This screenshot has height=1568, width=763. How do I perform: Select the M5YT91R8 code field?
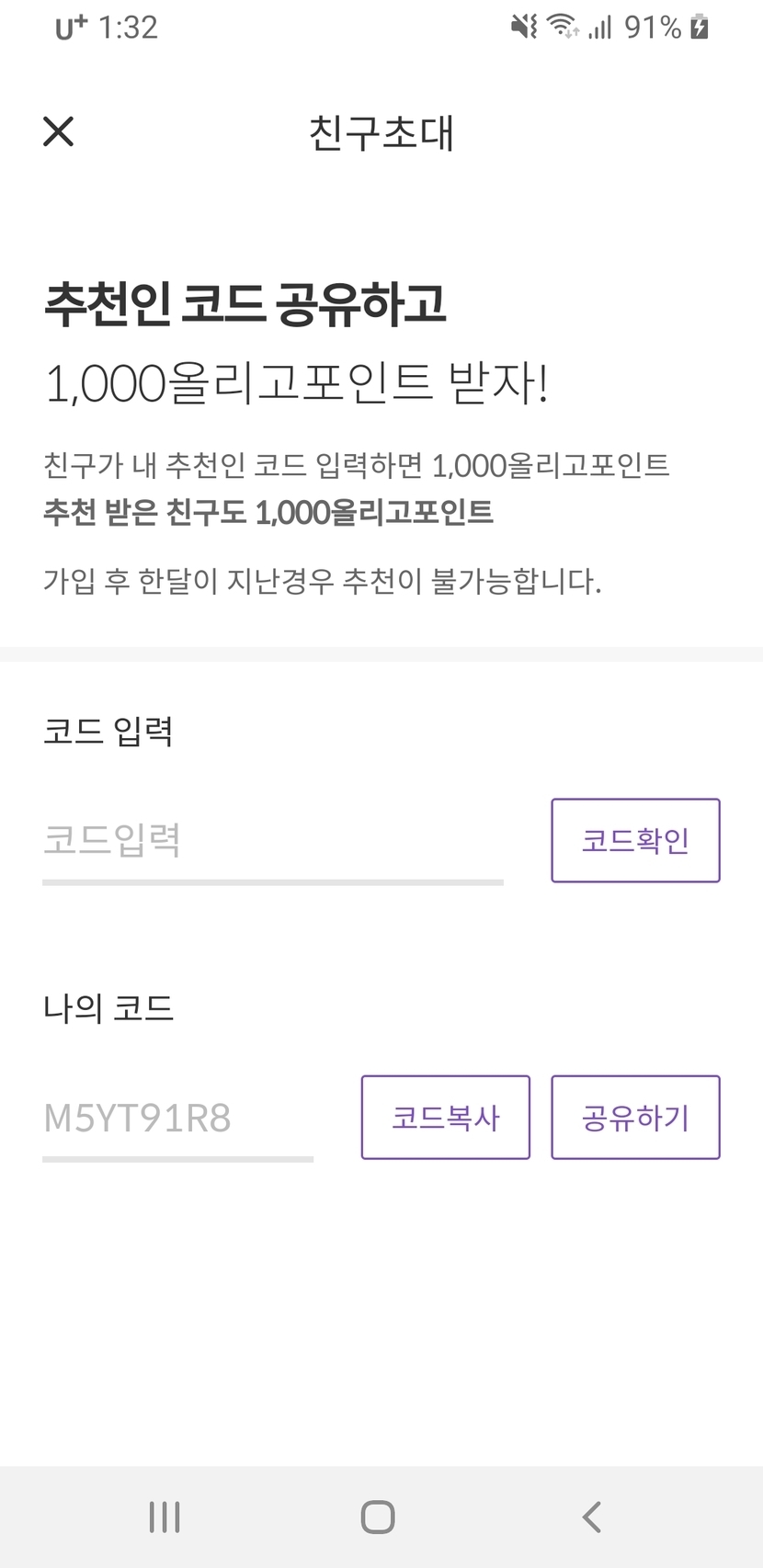(x=177, y=1119)
